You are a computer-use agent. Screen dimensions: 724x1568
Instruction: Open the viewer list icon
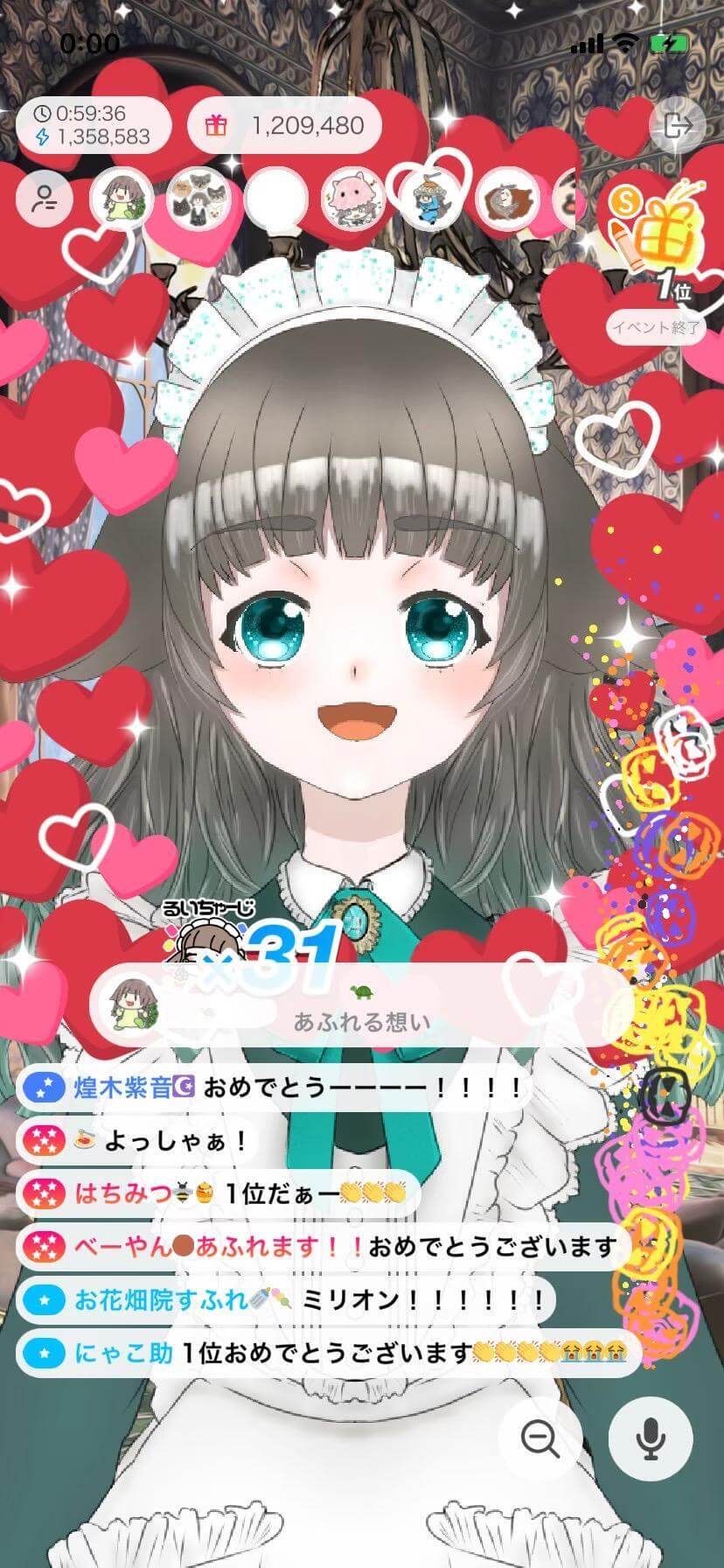point(43,199)
